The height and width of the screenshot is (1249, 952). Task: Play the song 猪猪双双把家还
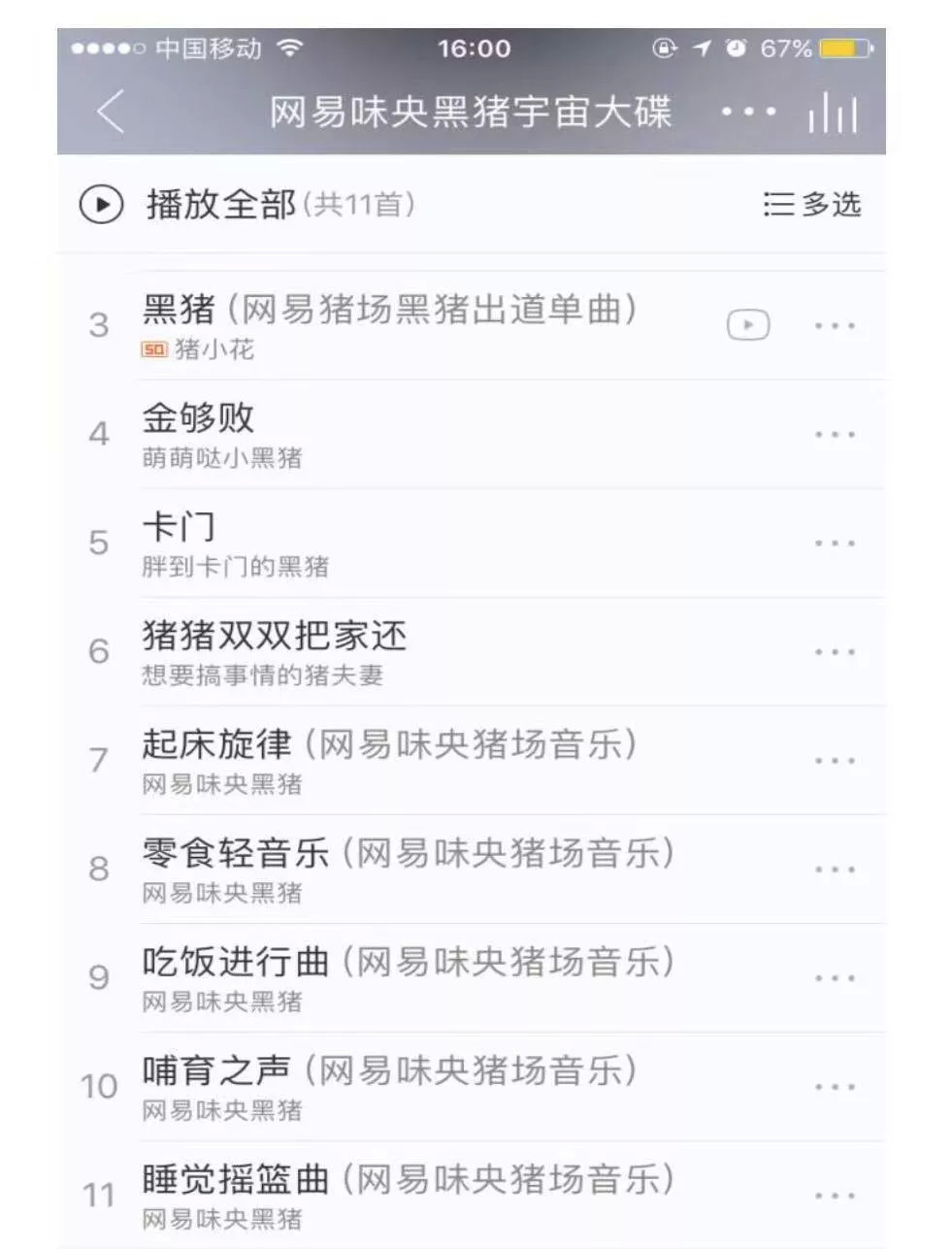point(388,651)
